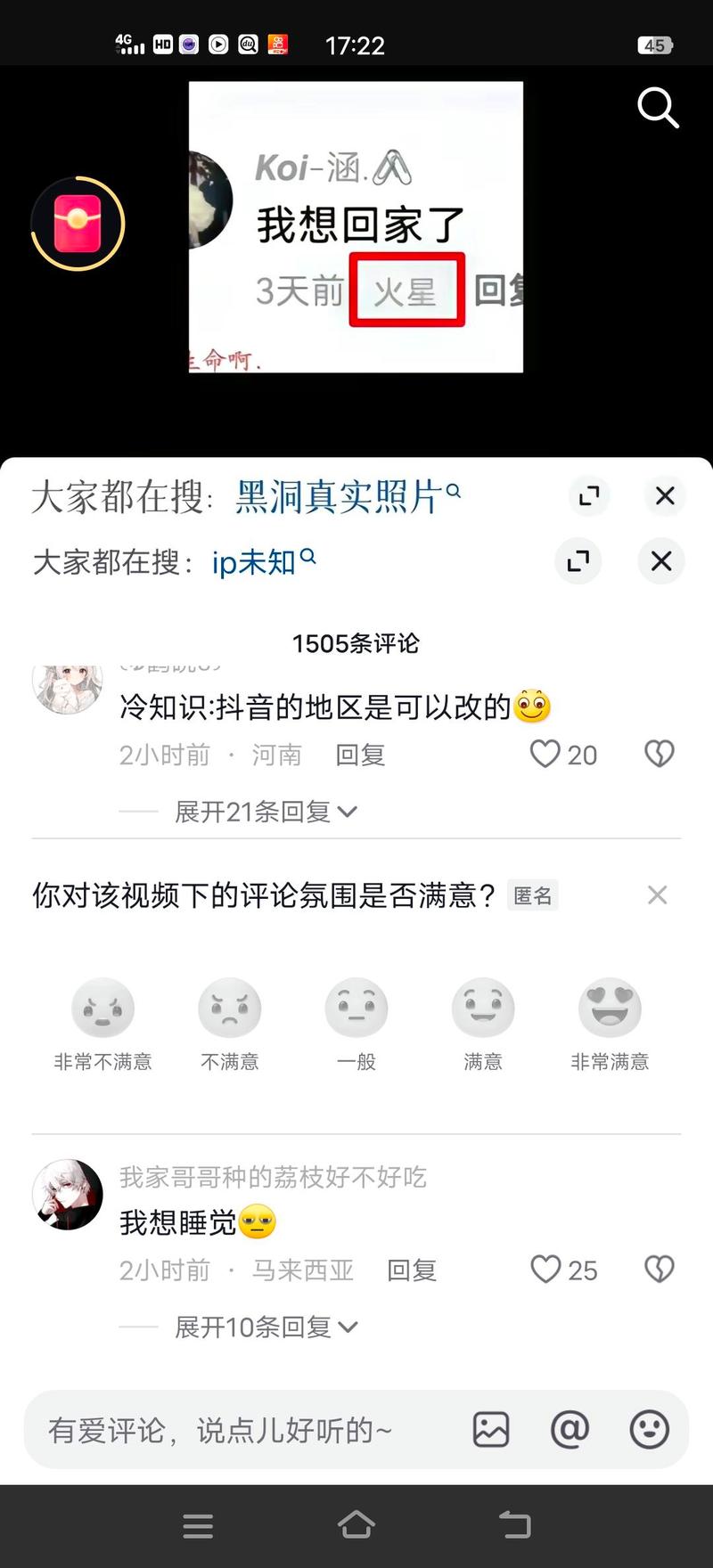
Task: Tap the red envelope icon on the left
Action: [x=76, y=221]
